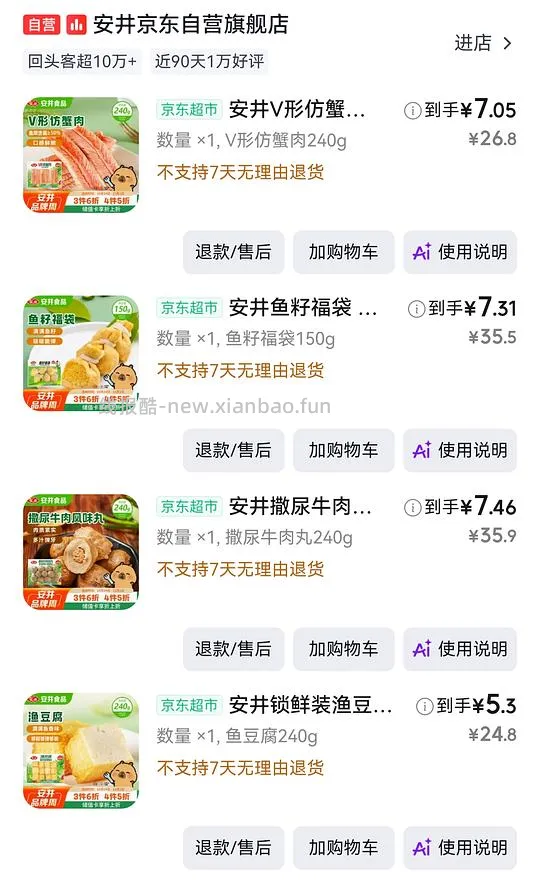Image resolution: width=540 pixels, height=881 pixels.
Task: Open the V形仿蟹肉 product image
Action: point(81,155)
